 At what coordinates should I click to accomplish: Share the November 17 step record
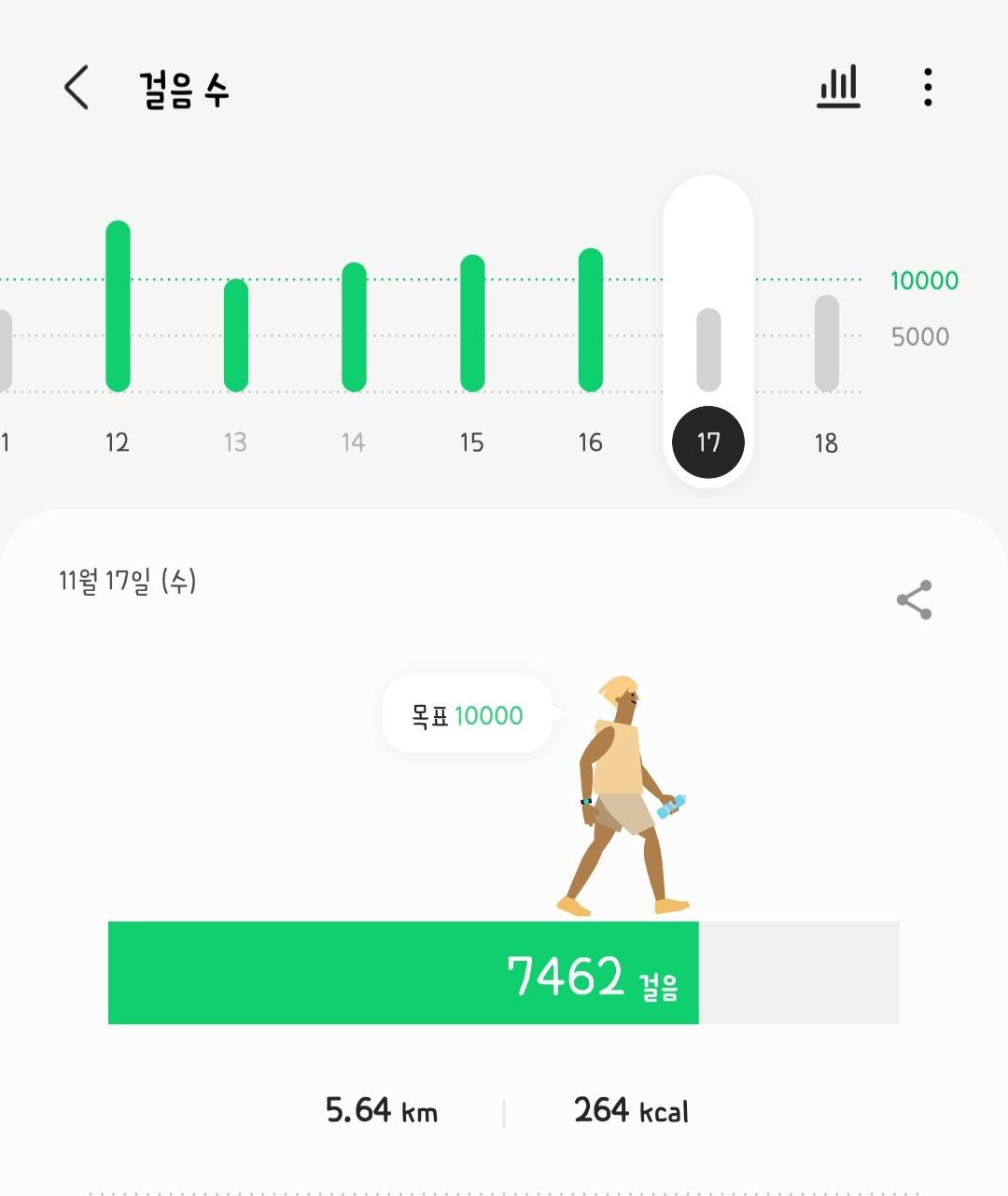[914, 599]
